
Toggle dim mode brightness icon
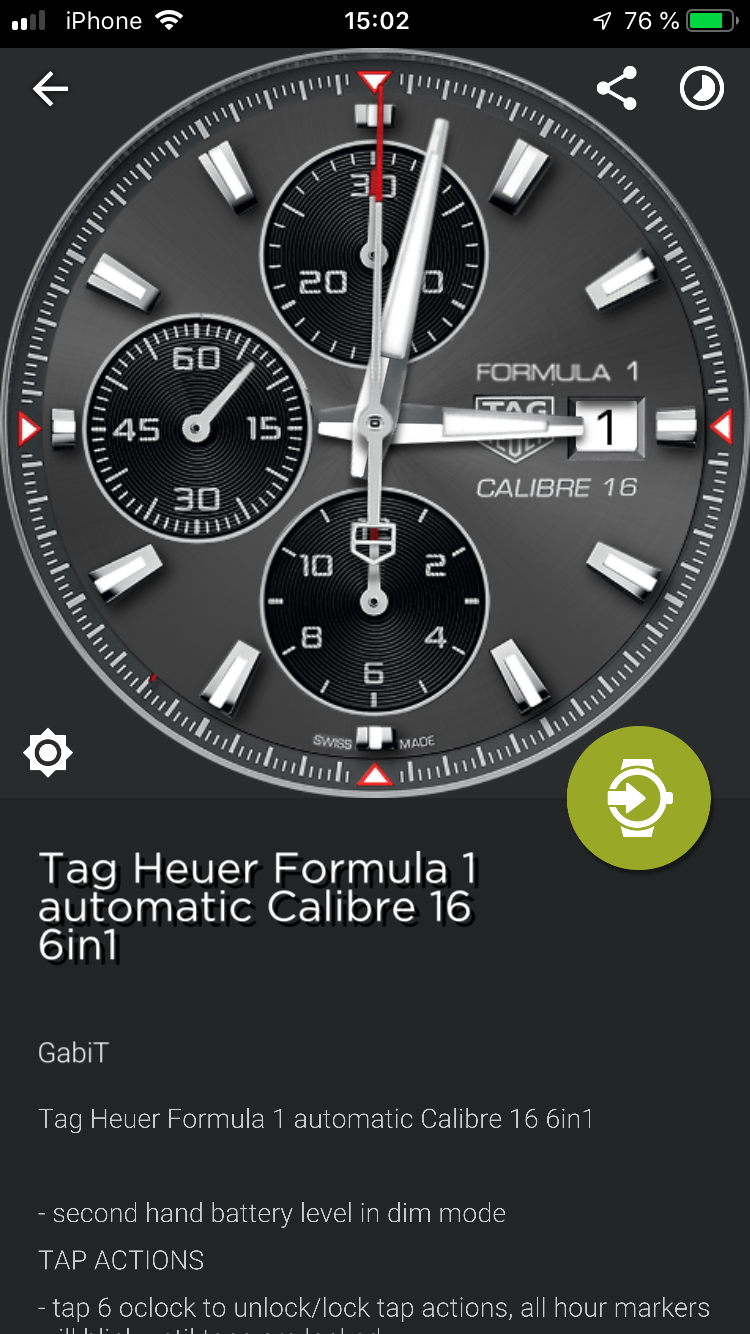pos(48,753)
